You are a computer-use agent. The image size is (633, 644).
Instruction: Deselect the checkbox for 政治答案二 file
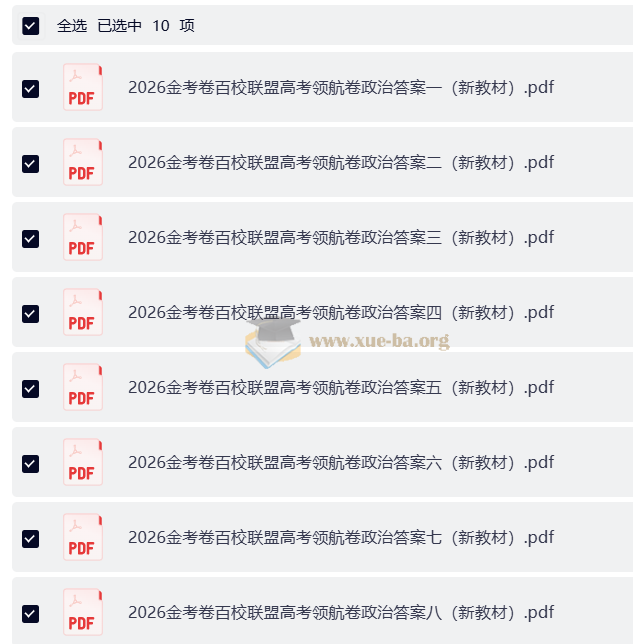click(30, 163)
